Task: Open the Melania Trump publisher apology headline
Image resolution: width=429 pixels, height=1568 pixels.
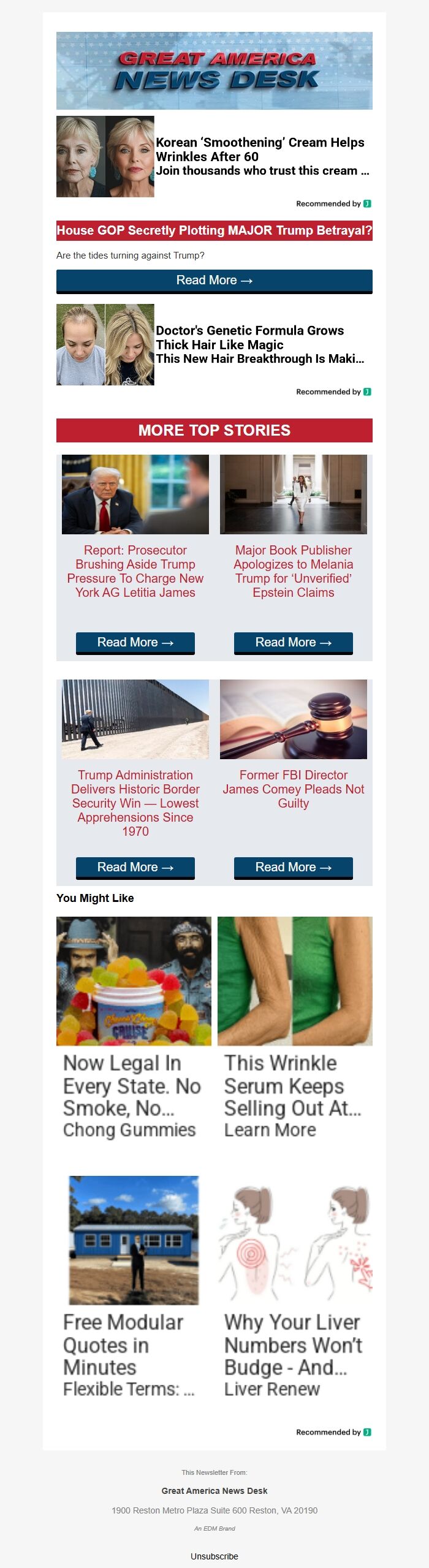Action: [293, 571]
